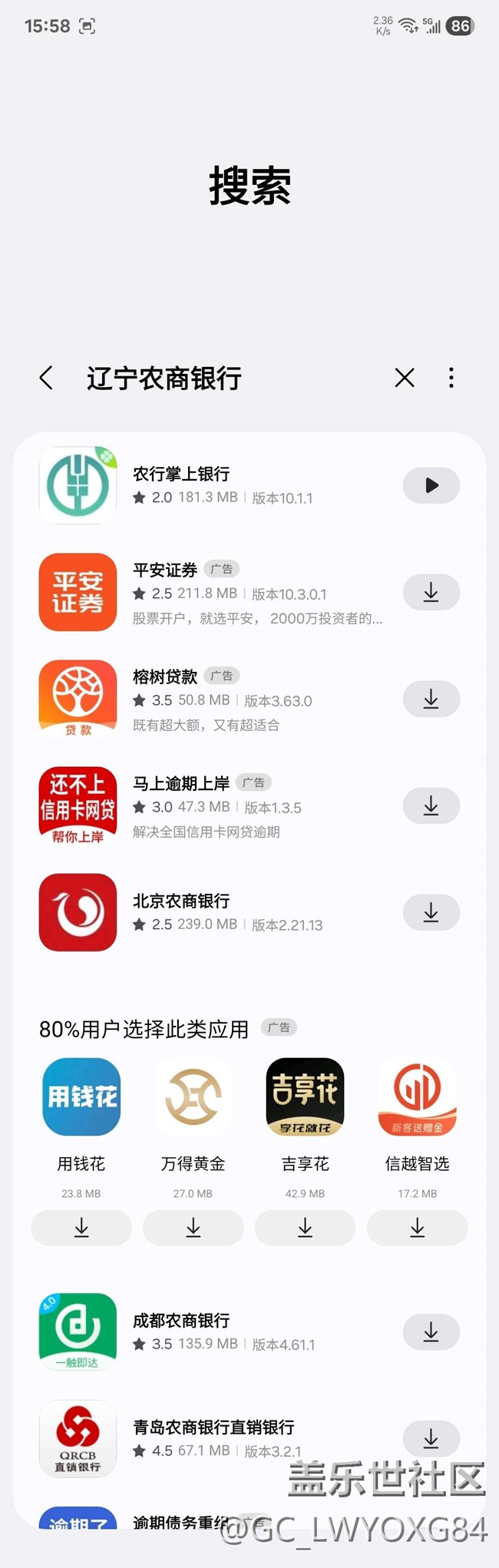Download 榕树贷款 app
The height and width of the screenshot is (1568, 499).
tap(431, 699)
